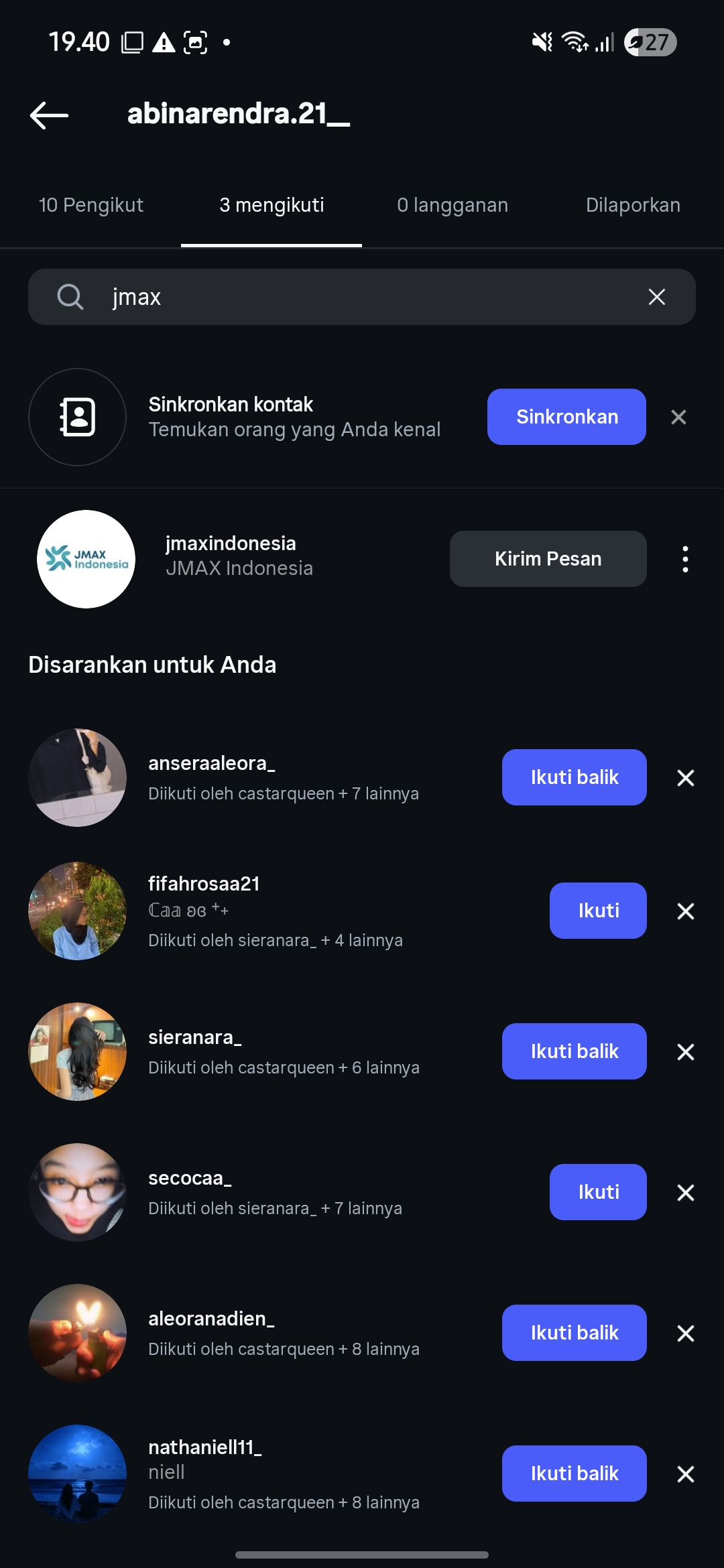Follow back sieranara_
The width and height of the screenshot is (724, 1568).
574,1051
